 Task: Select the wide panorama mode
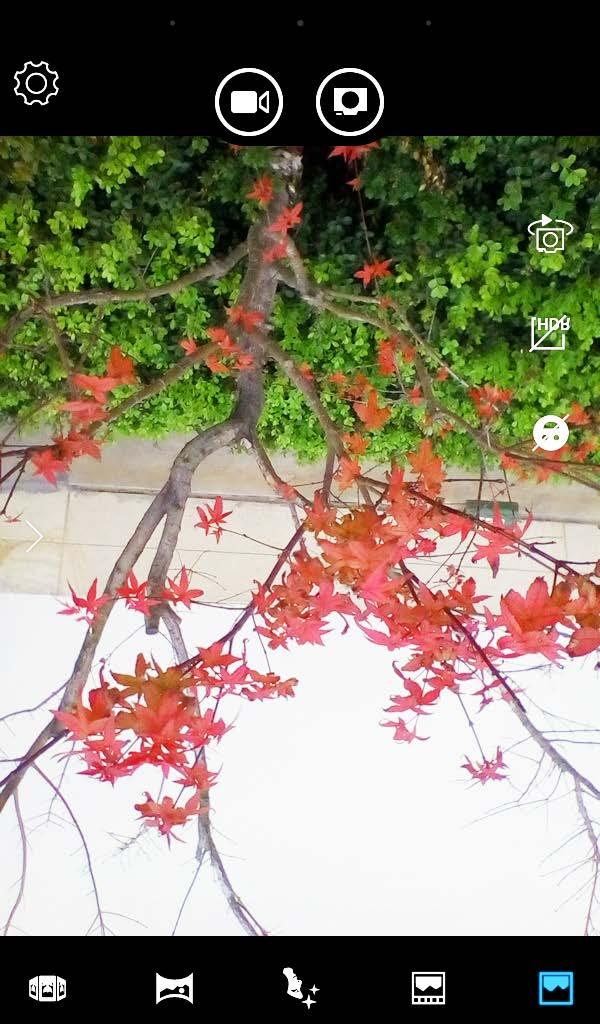(47, 988)
